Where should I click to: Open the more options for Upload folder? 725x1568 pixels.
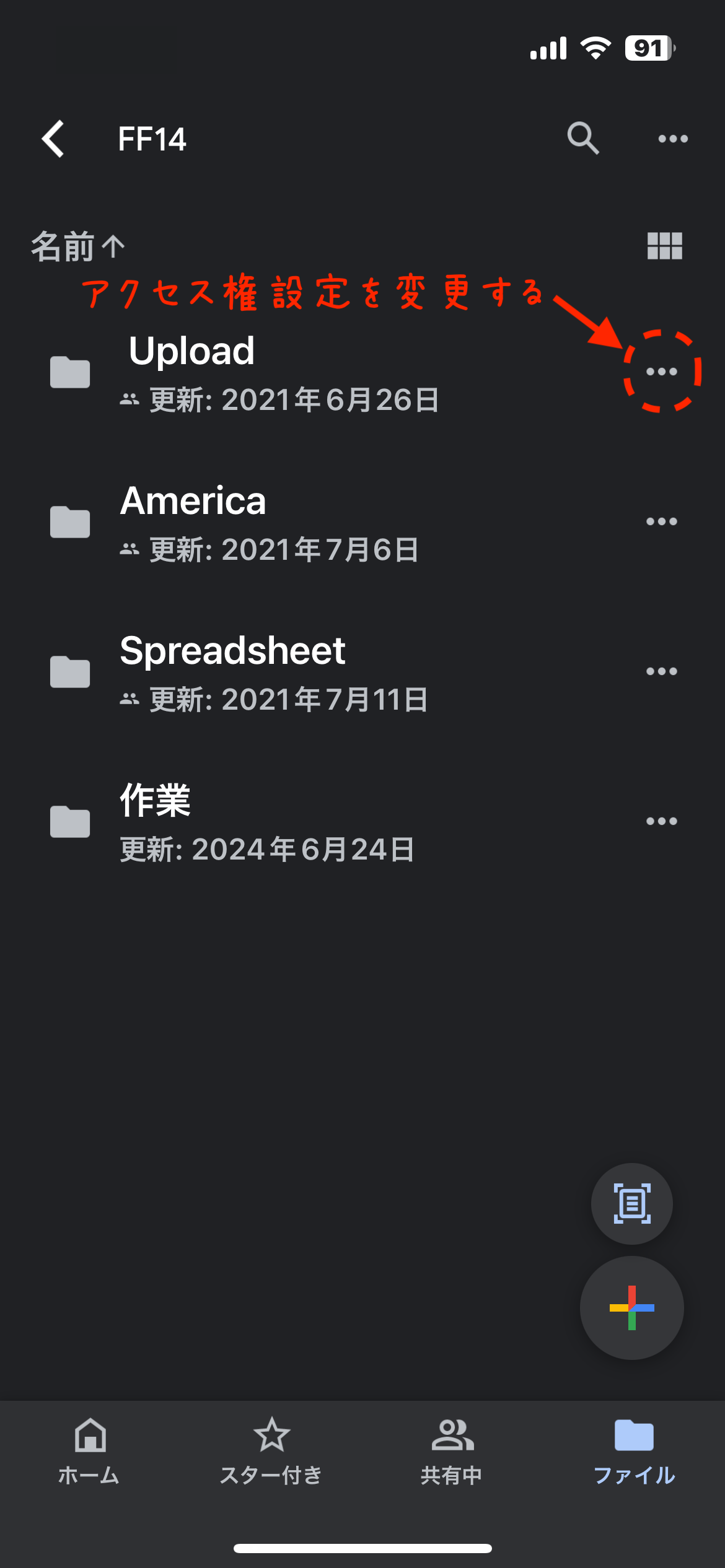pyautogui.click(x=662, y=372)
